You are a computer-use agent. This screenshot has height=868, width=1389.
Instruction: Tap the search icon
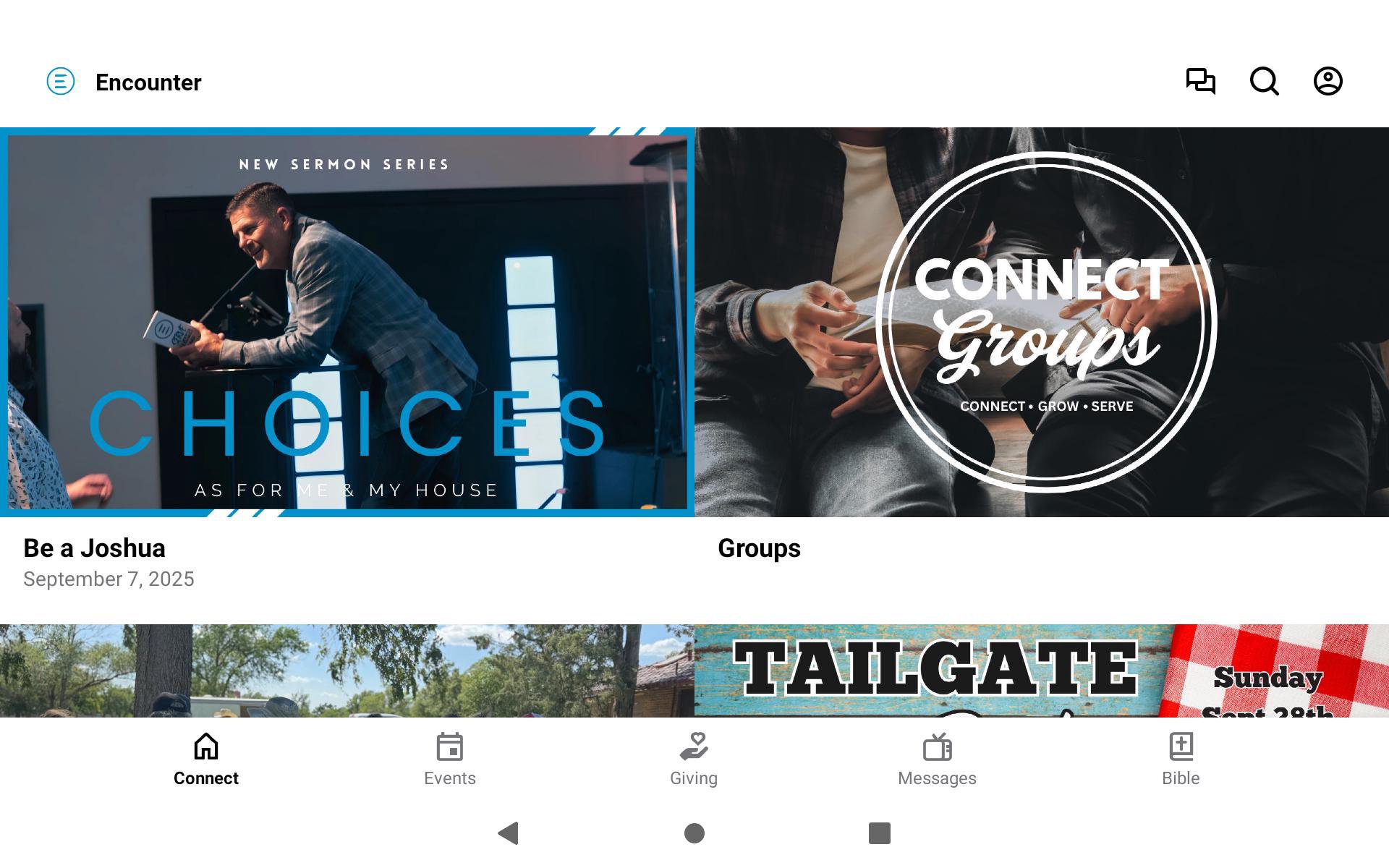click(1264, 81)
